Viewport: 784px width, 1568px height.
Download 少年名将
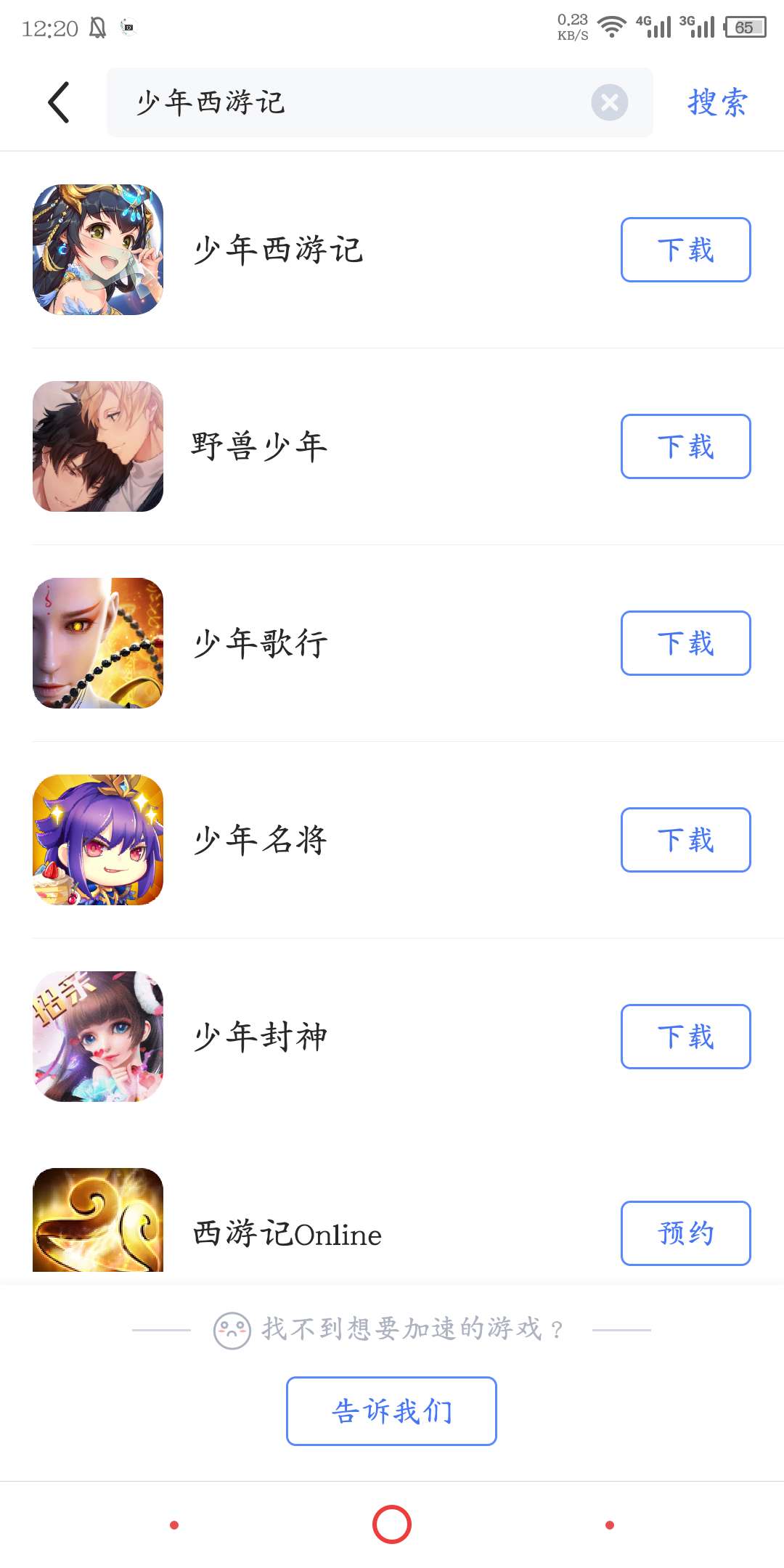[685, 840]
